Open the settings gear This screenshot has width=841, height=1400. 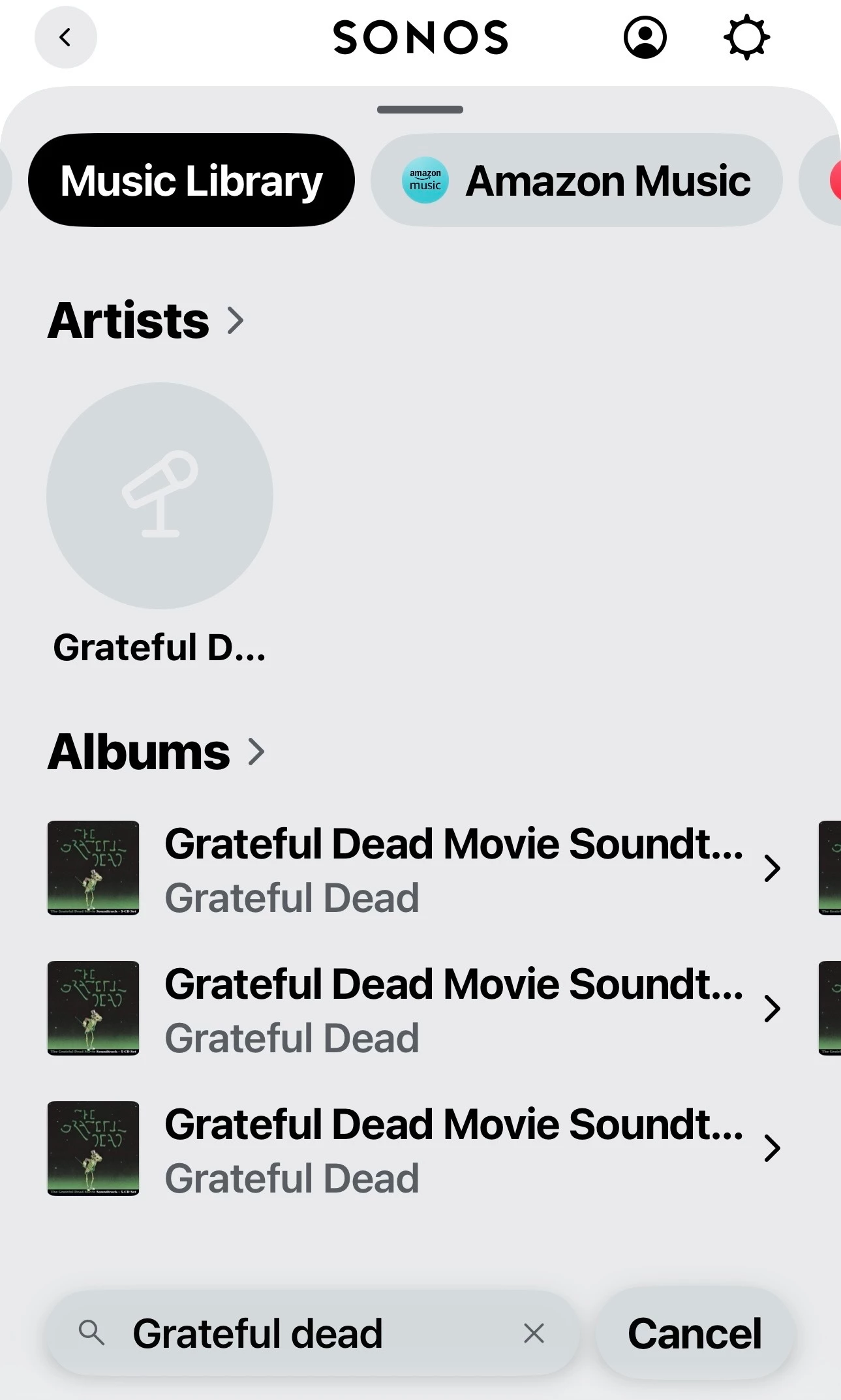tap(746, 38)
